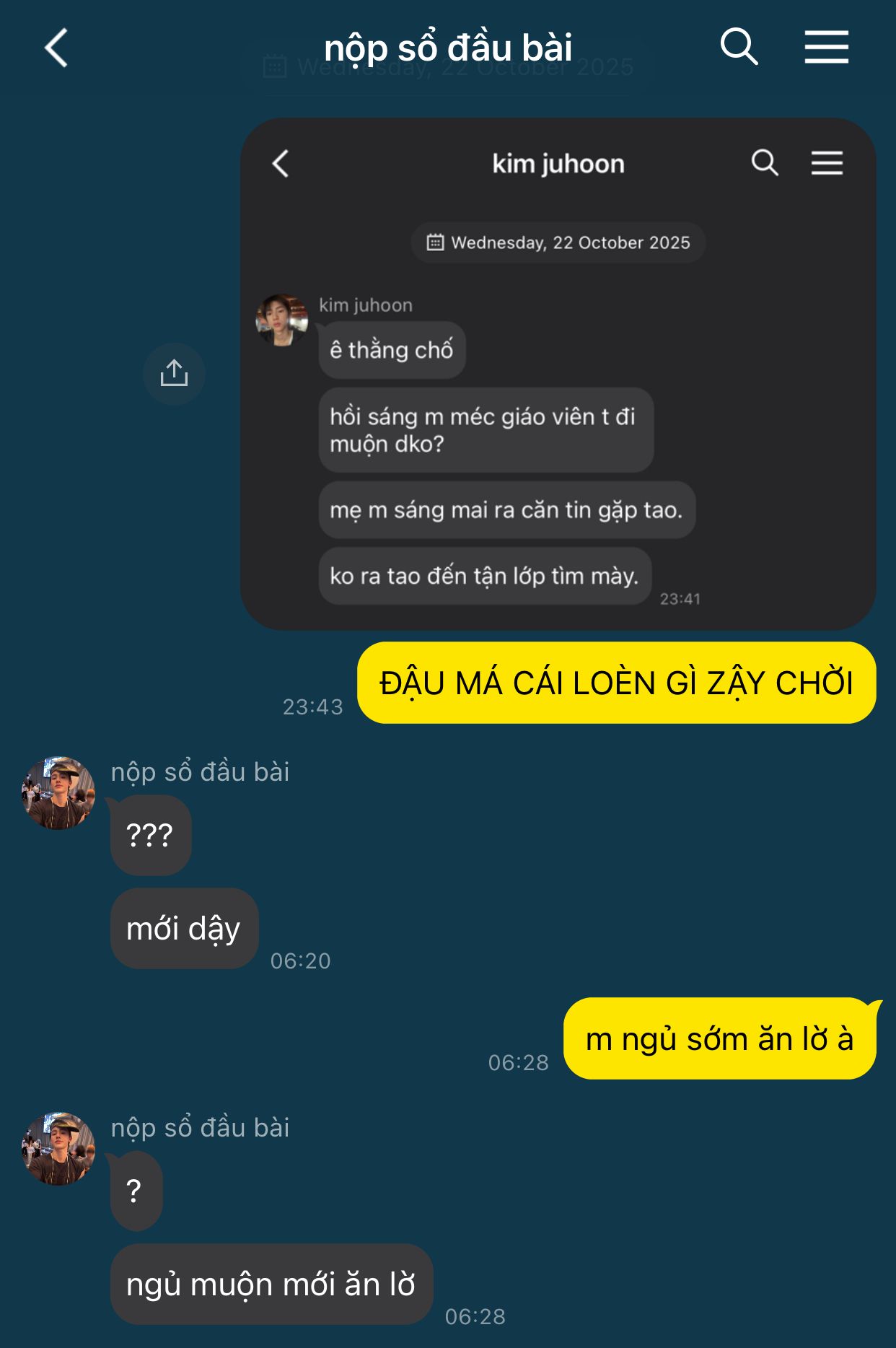
Task: Share the sent screenshot image
Action: pyautogui.click(x=174, y=374)
